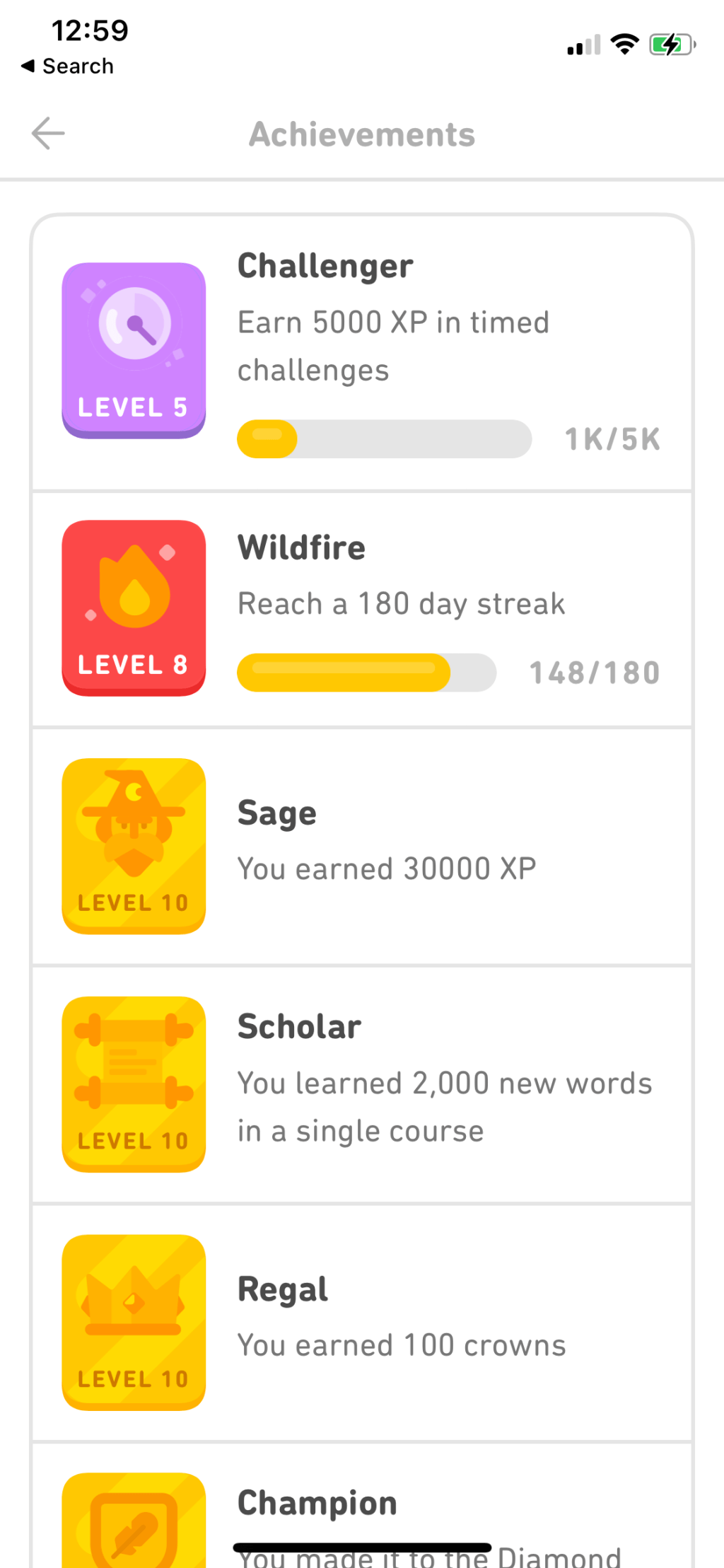Select the Sage achievement row

coord(361,846)
